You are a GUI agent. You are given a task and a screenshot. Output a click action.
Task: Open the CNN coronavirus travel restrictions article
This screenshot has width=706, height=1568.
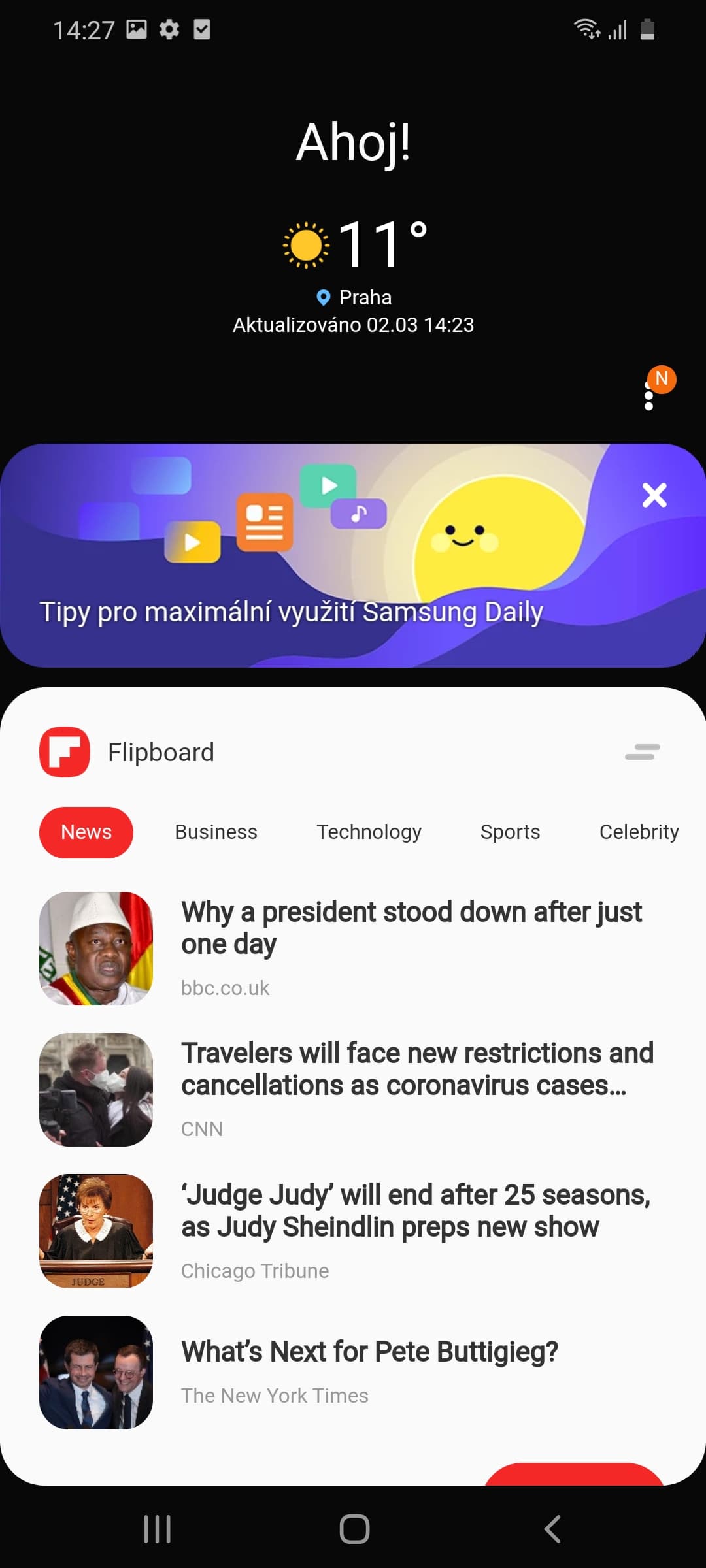[353, 1090]
